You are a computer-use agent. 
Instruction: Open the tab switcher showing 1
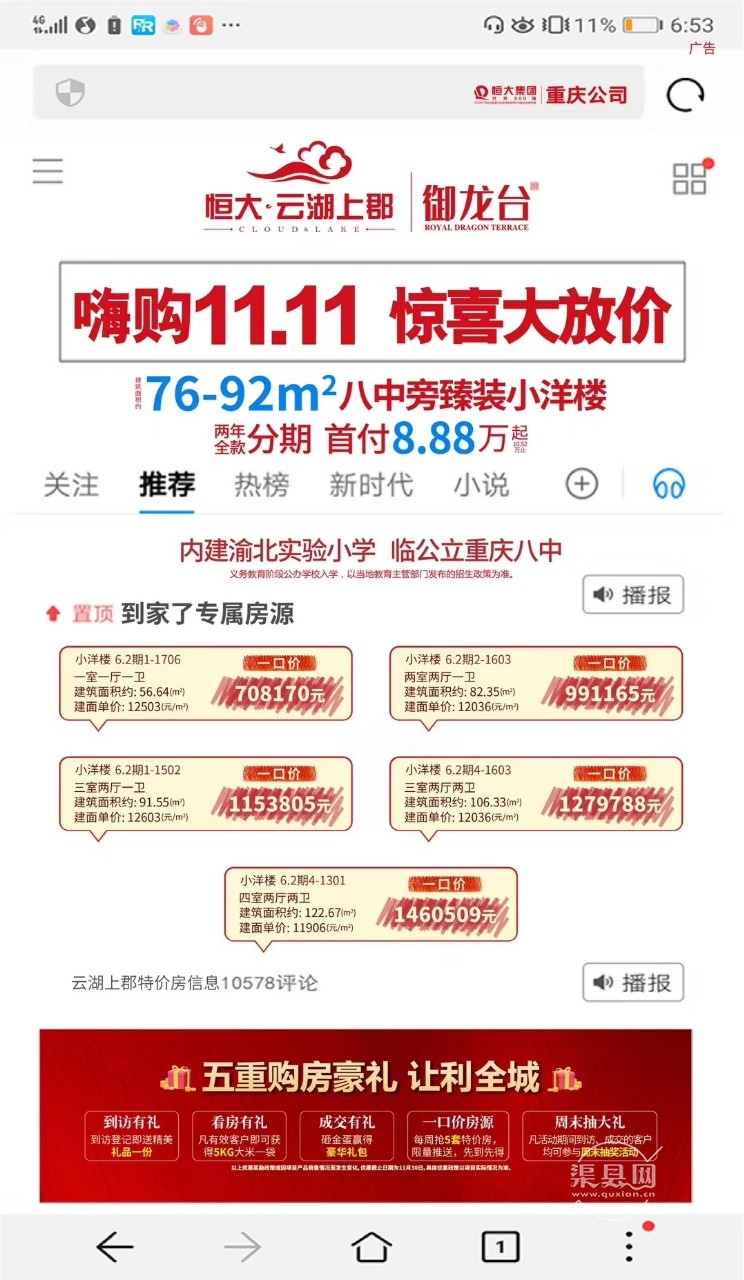[500, 1246]
